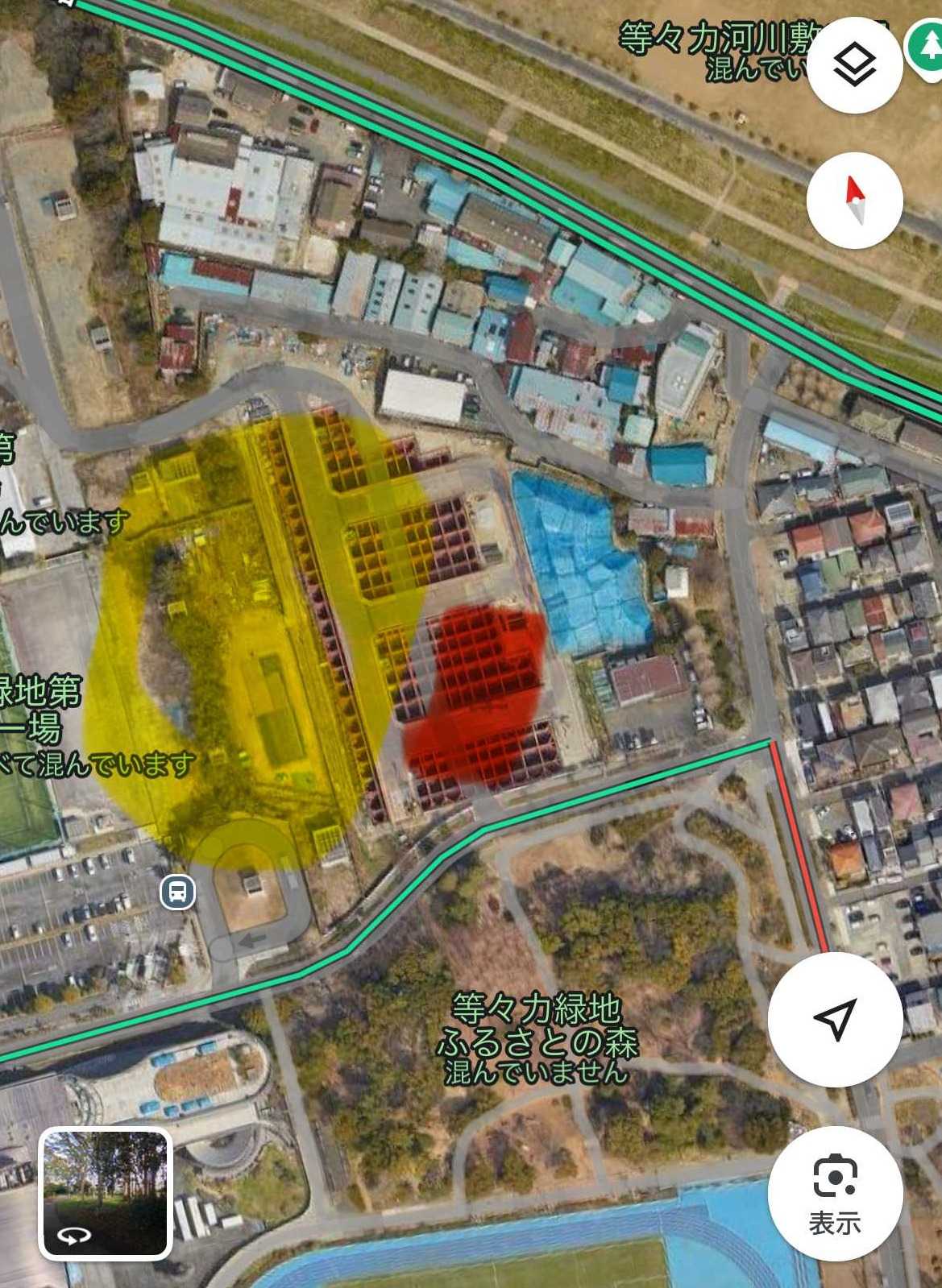The image size is (942, 1288).
Task: Open the 表示 lens camera button
Action: coord(835,1193)
